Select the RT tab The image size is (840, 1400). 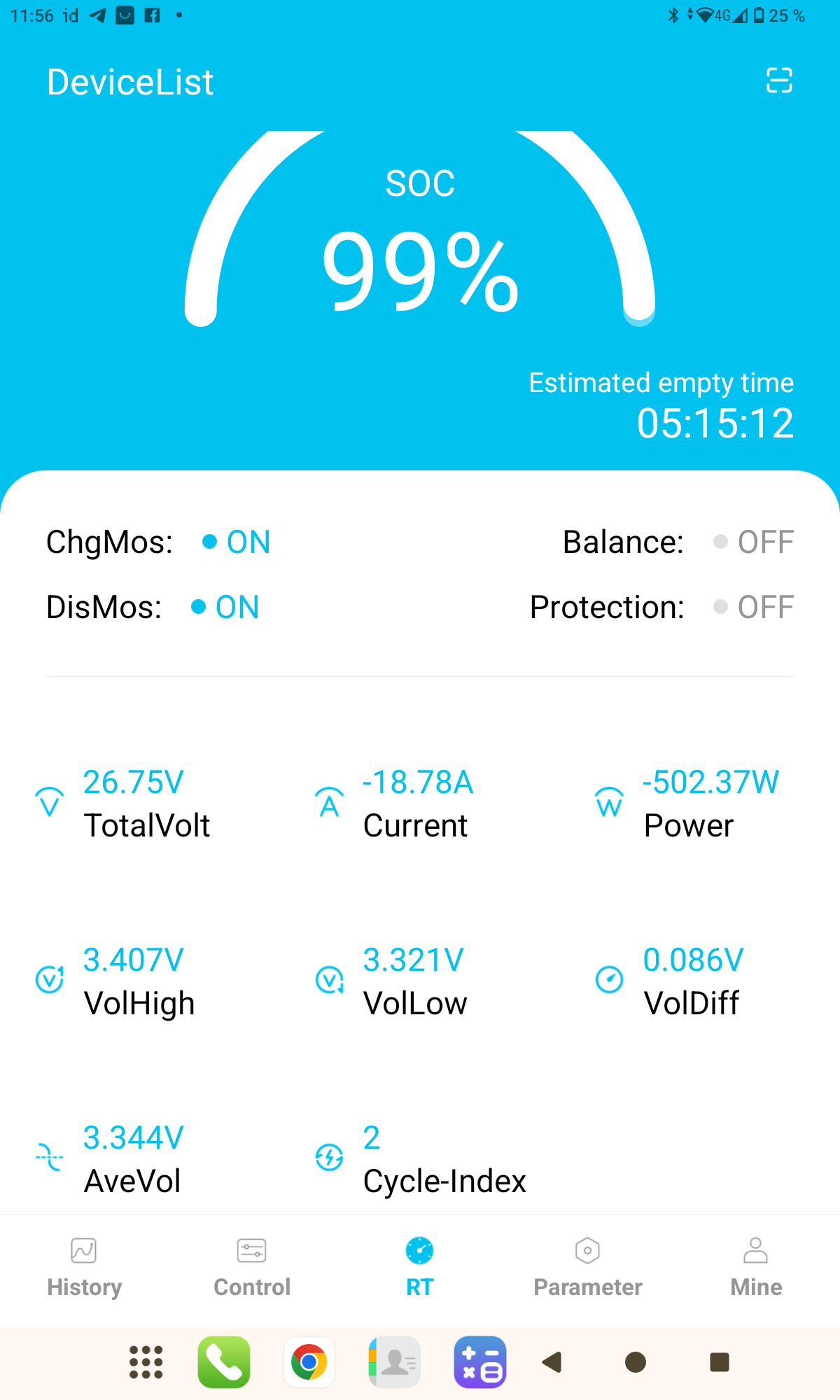point(420,1267)
